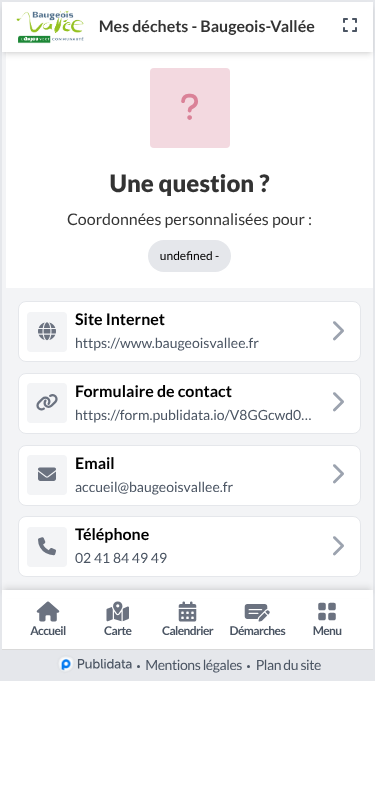Switch to the Carte tab
Screen dimensions: 375x812
(x=118, y=619)
